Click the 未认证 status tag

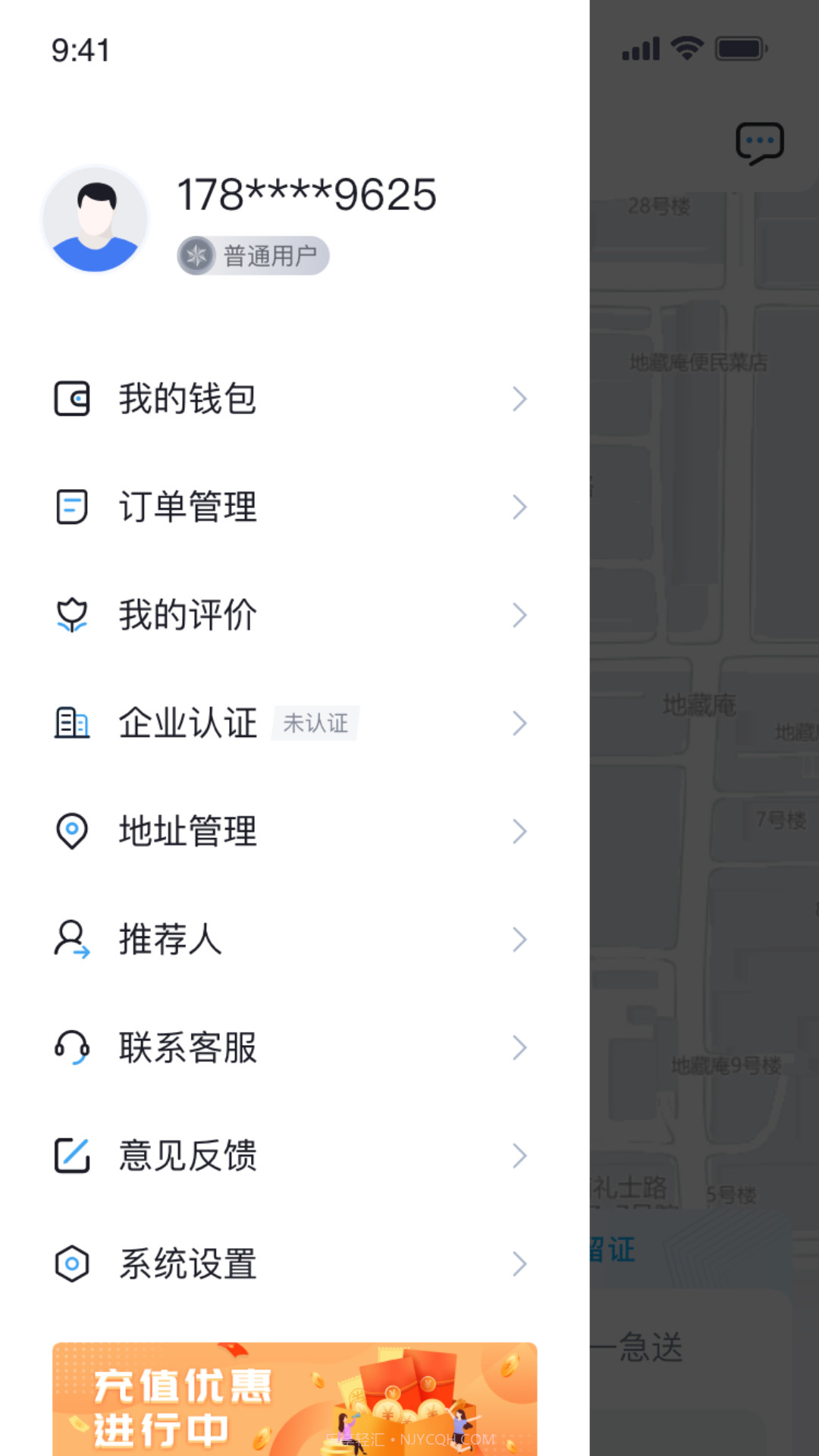(x=316, y=723)
